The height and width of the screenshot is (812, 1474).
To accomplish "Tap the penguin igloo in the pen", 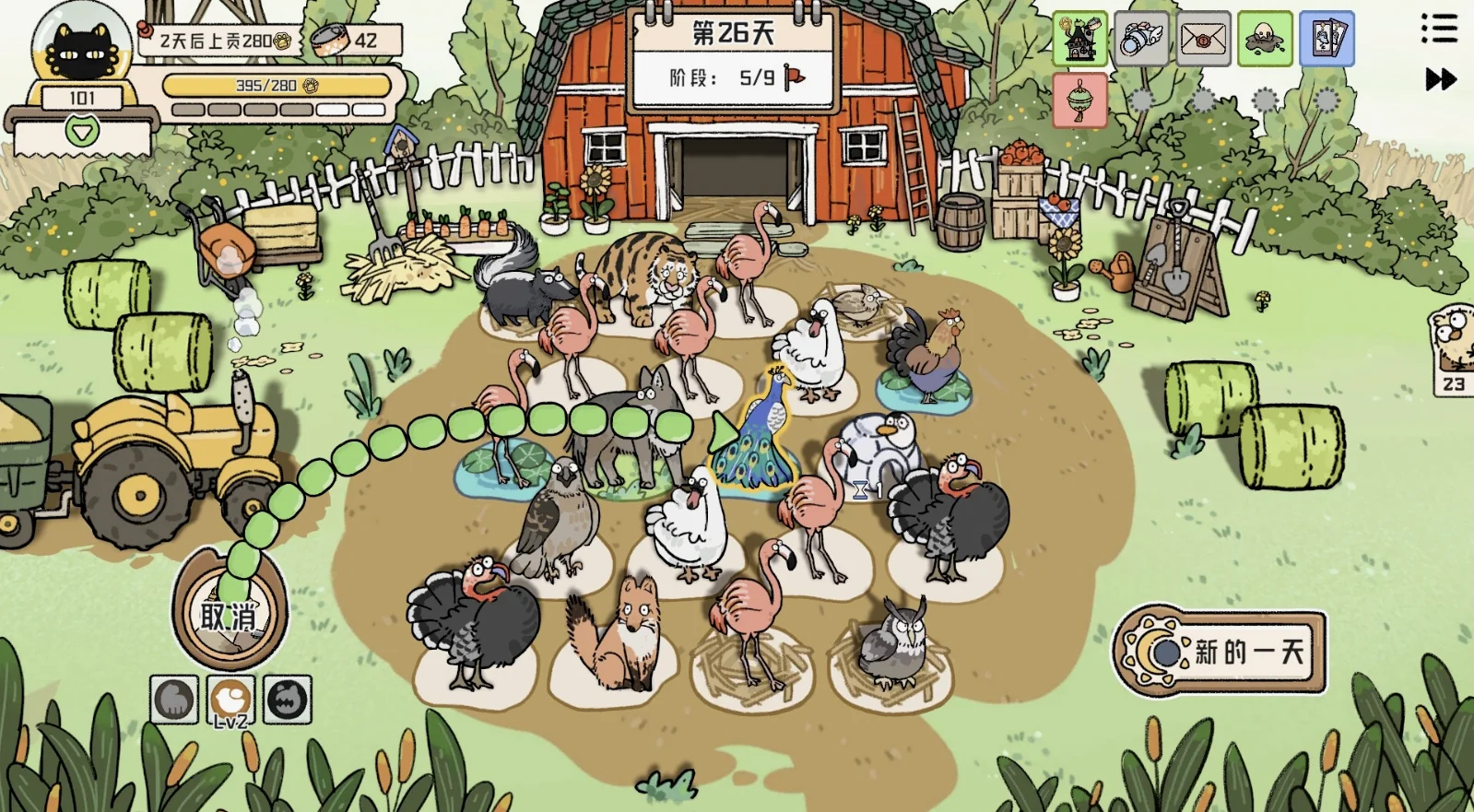I will pyautogui.click(x=879, y=445).
